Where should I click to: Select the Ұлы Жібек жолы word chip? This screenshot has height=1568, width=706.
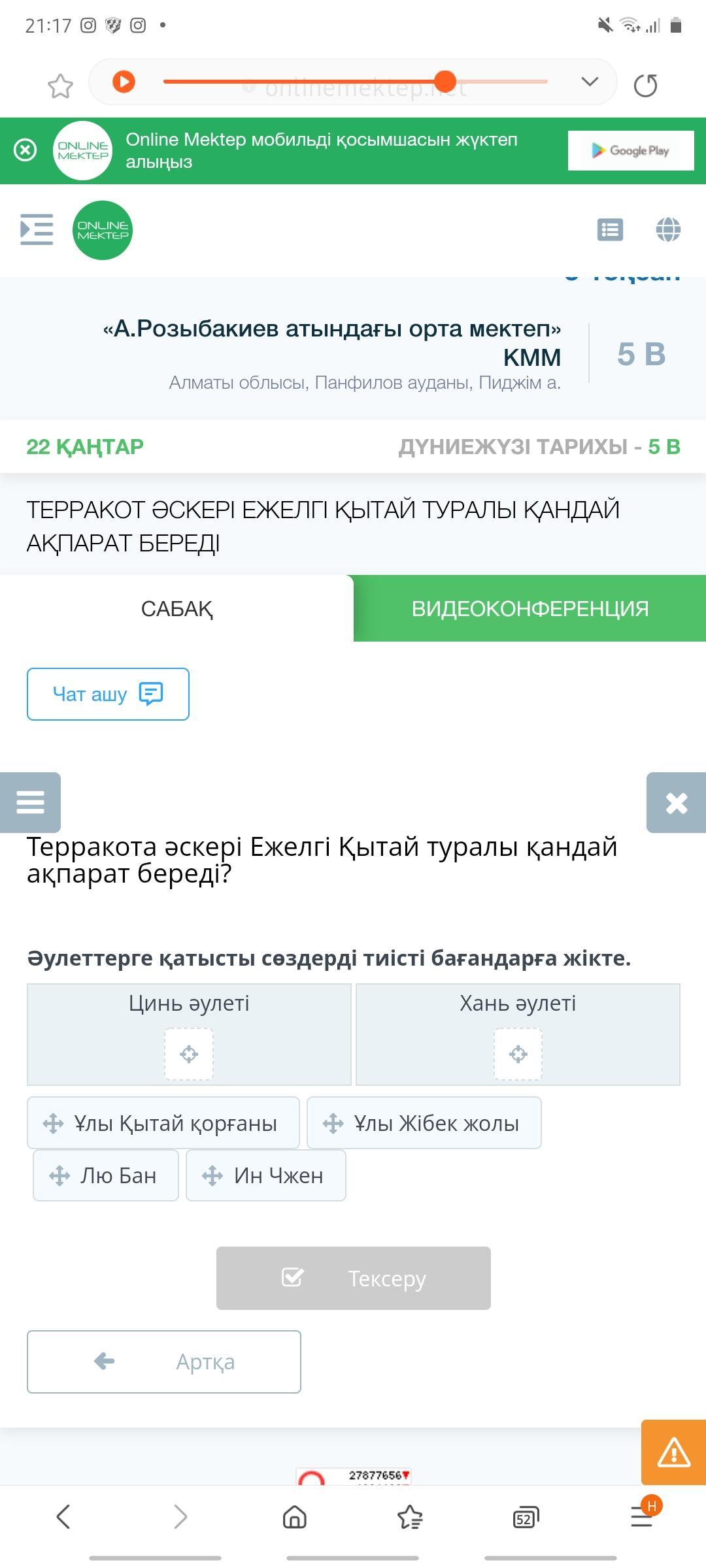[424, 1123]
